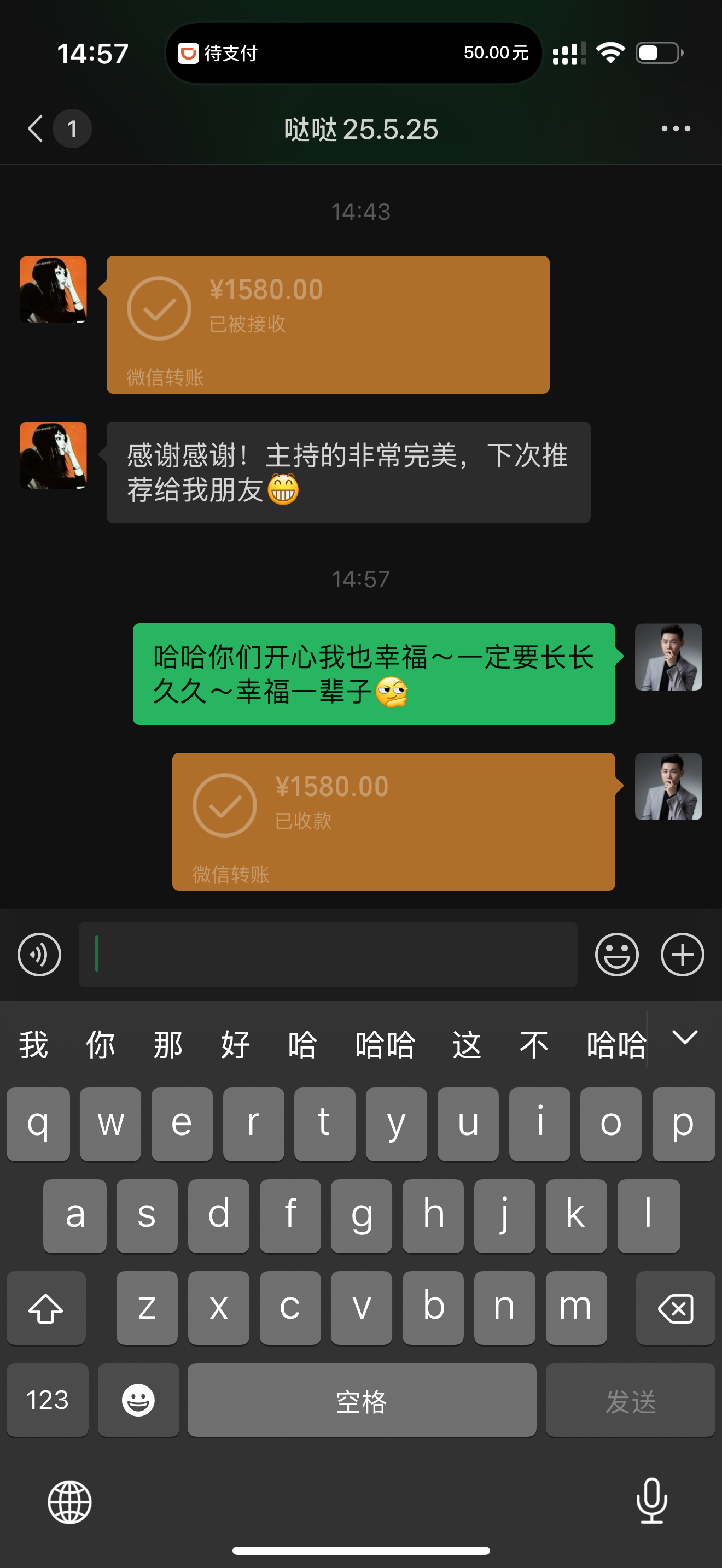Switch input language with the globe key
This screenshot has width=722, height=1568.
(70, 1502)
